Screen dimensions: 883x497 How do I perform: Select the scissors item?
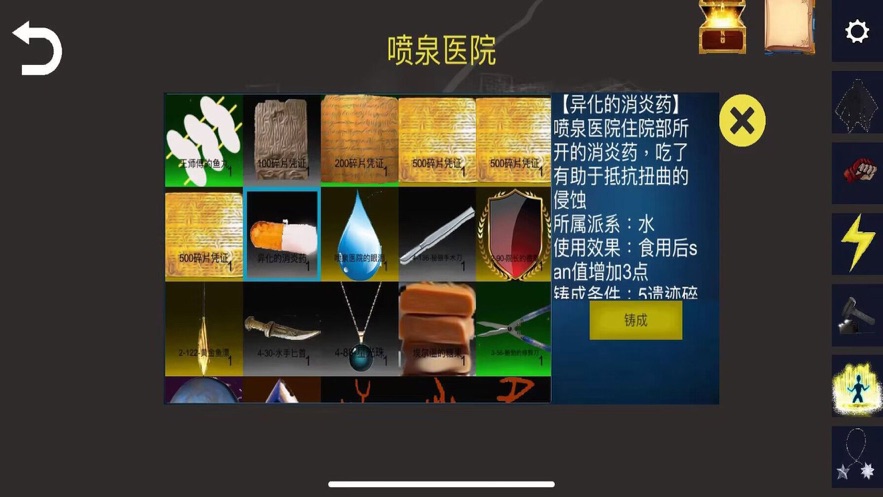coord(513,329)
